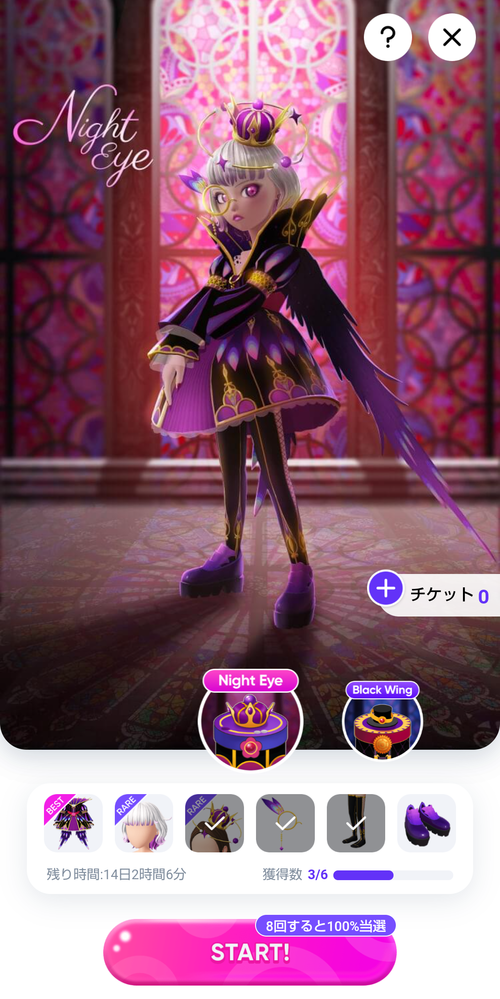Image resolution: width=500 pixels, height=999 pixels.
Task: View the feather monocle item
Action: (x=285, y=823)
